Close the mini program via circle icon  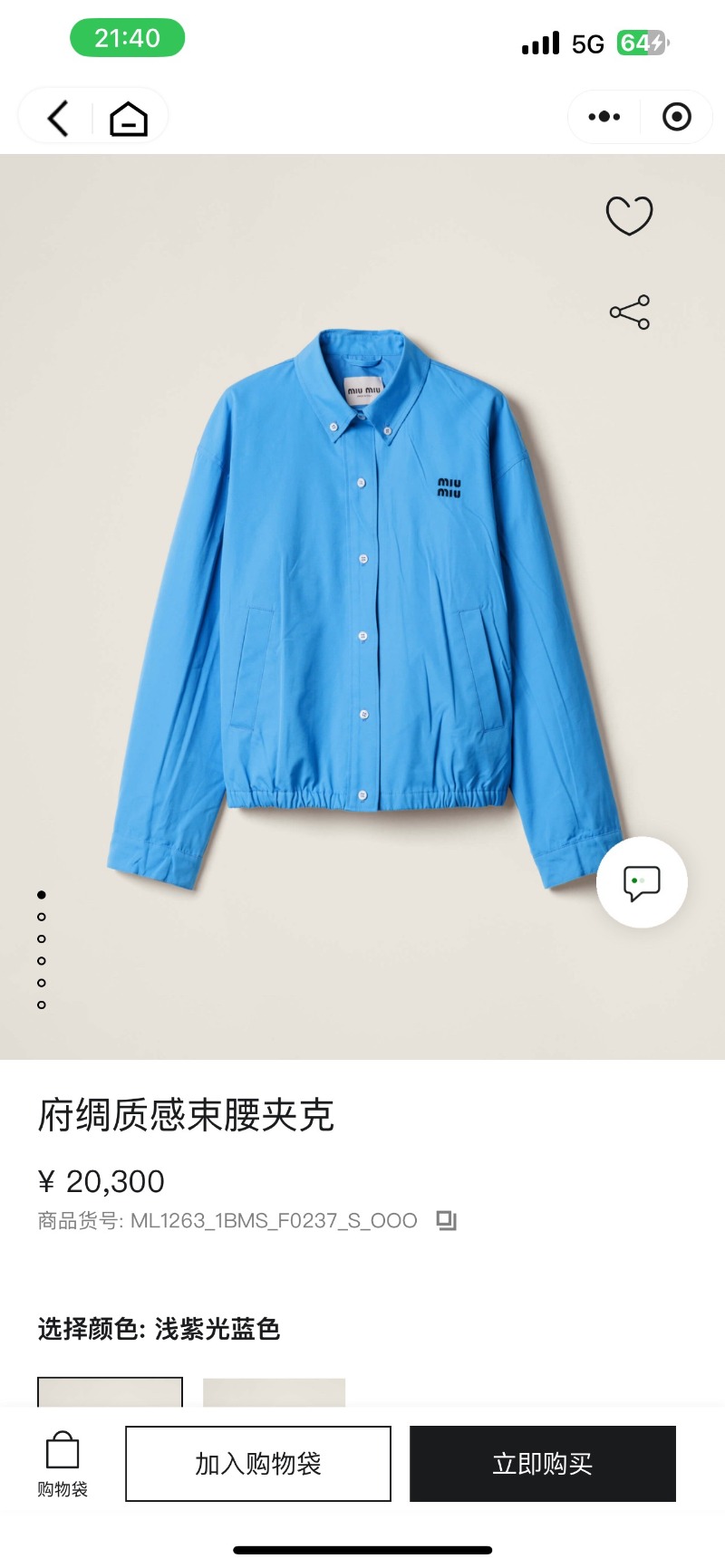tap(676, 117)
